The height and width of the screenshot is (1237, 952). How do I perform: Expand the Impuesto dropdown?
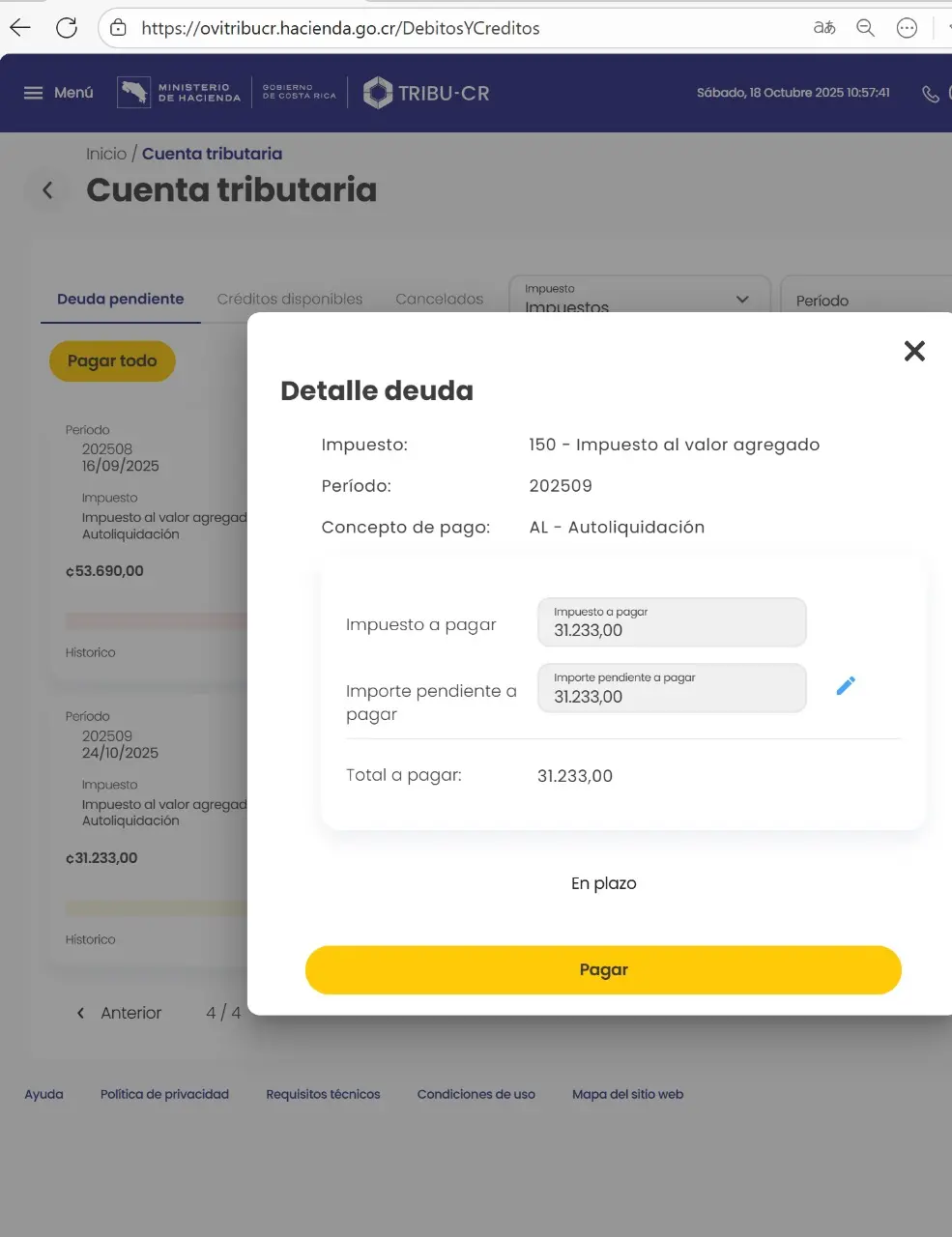639,299
